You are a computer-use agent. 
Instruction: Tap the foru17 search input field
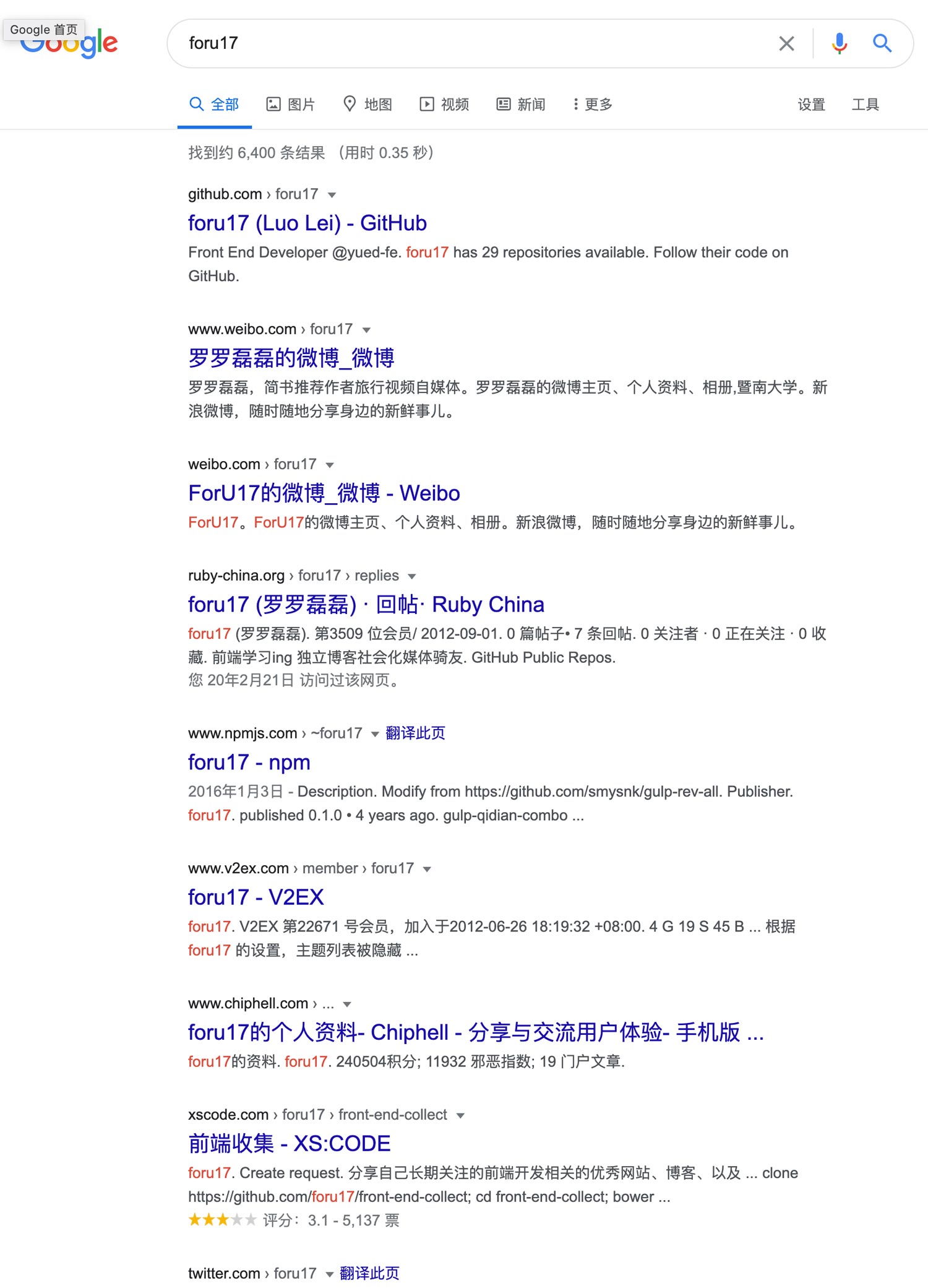(x=470, y=43)
